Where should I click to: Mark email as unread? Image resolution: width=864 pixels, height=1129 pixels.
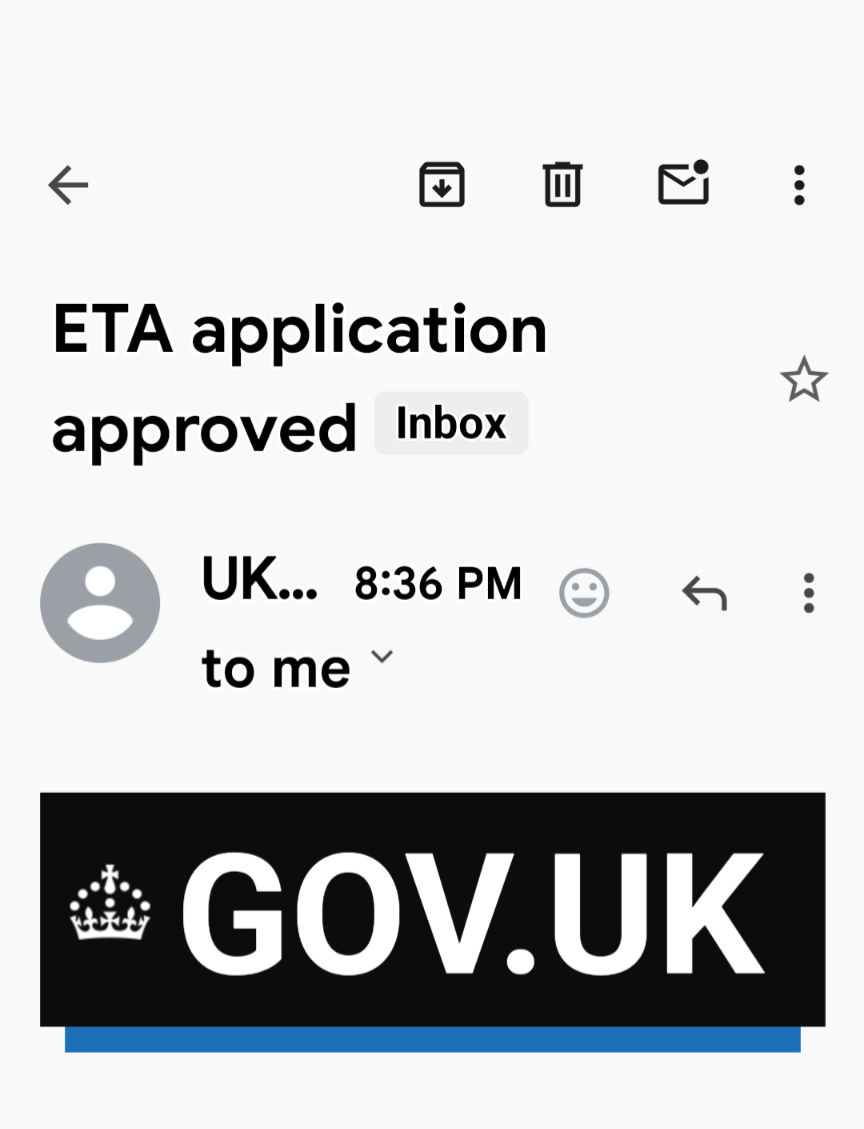click(x=683, y=184)
